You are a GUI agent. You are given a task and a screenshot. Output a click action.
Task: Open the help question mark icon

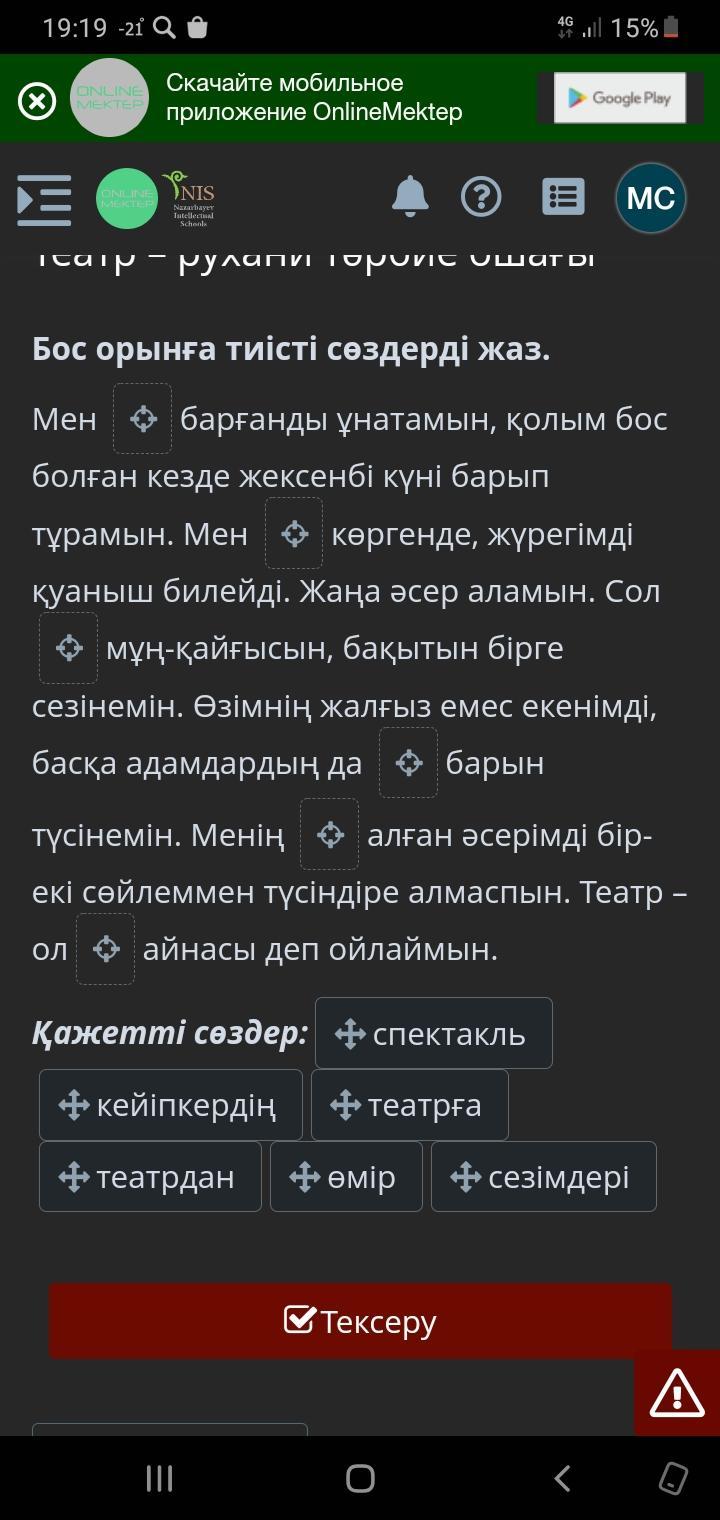[x=481, y=197]
